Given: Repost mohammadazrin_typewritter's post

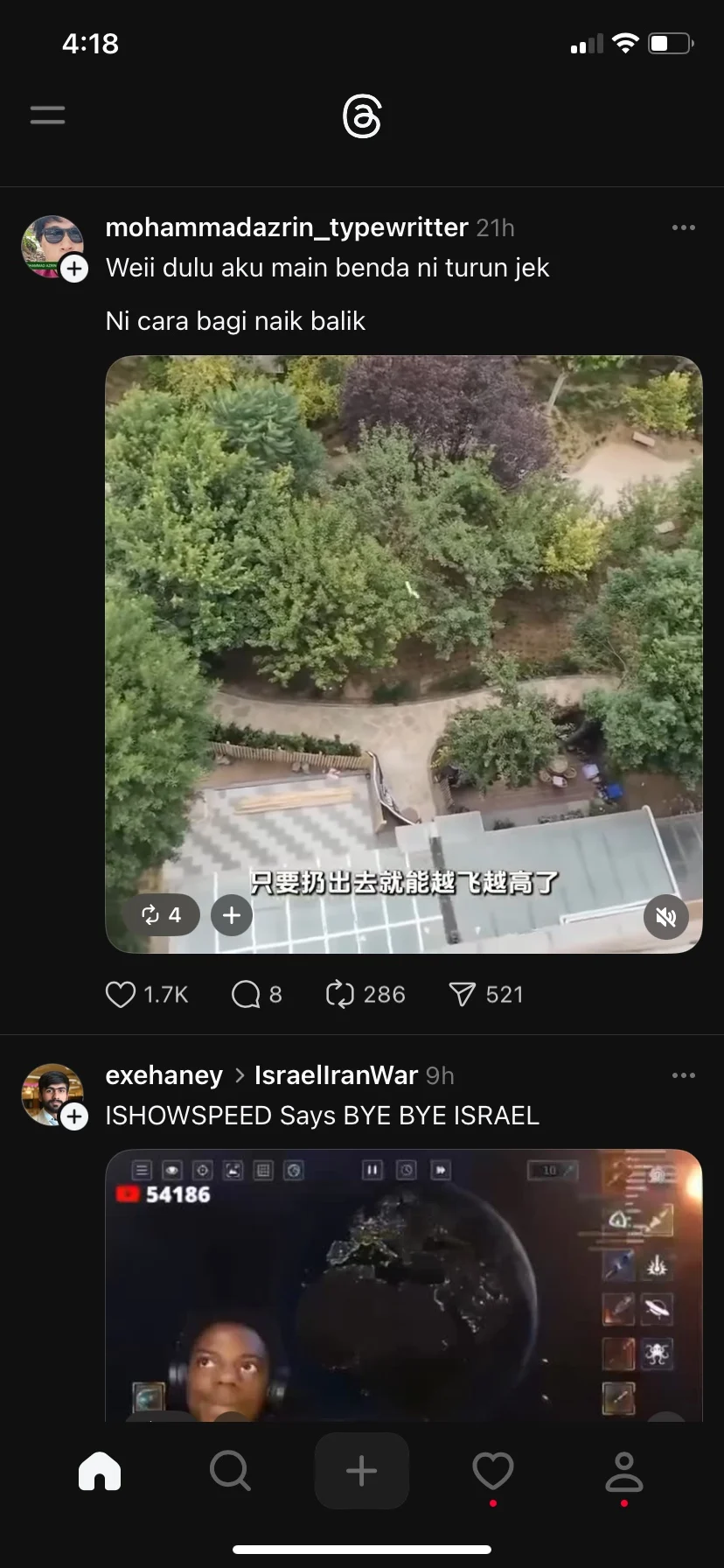Looking at the screenshot, I should (x=339, y=994).
